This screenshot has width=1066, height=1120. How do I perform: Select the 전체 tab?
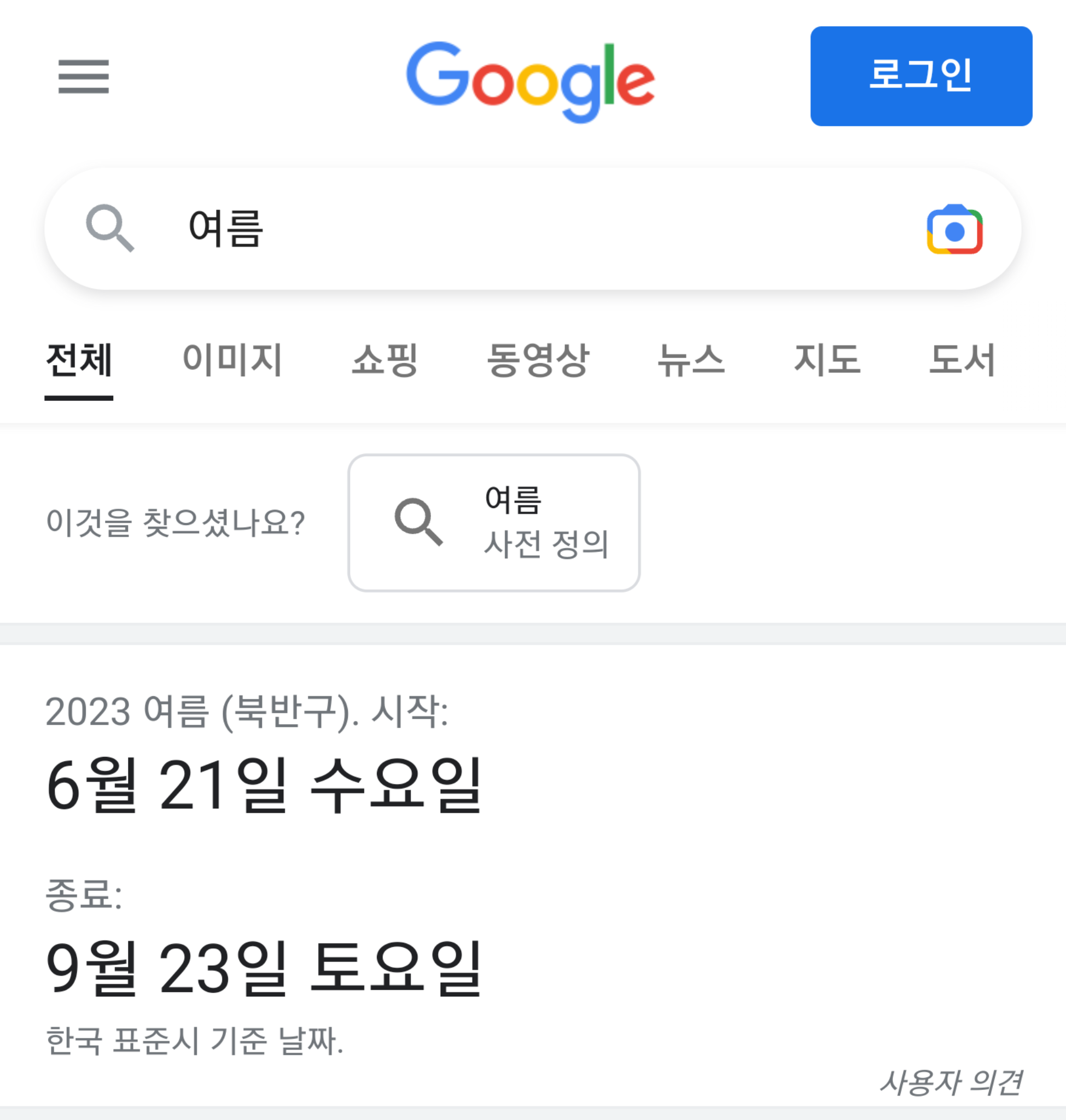pyautogui.click(x=79, y=360)
